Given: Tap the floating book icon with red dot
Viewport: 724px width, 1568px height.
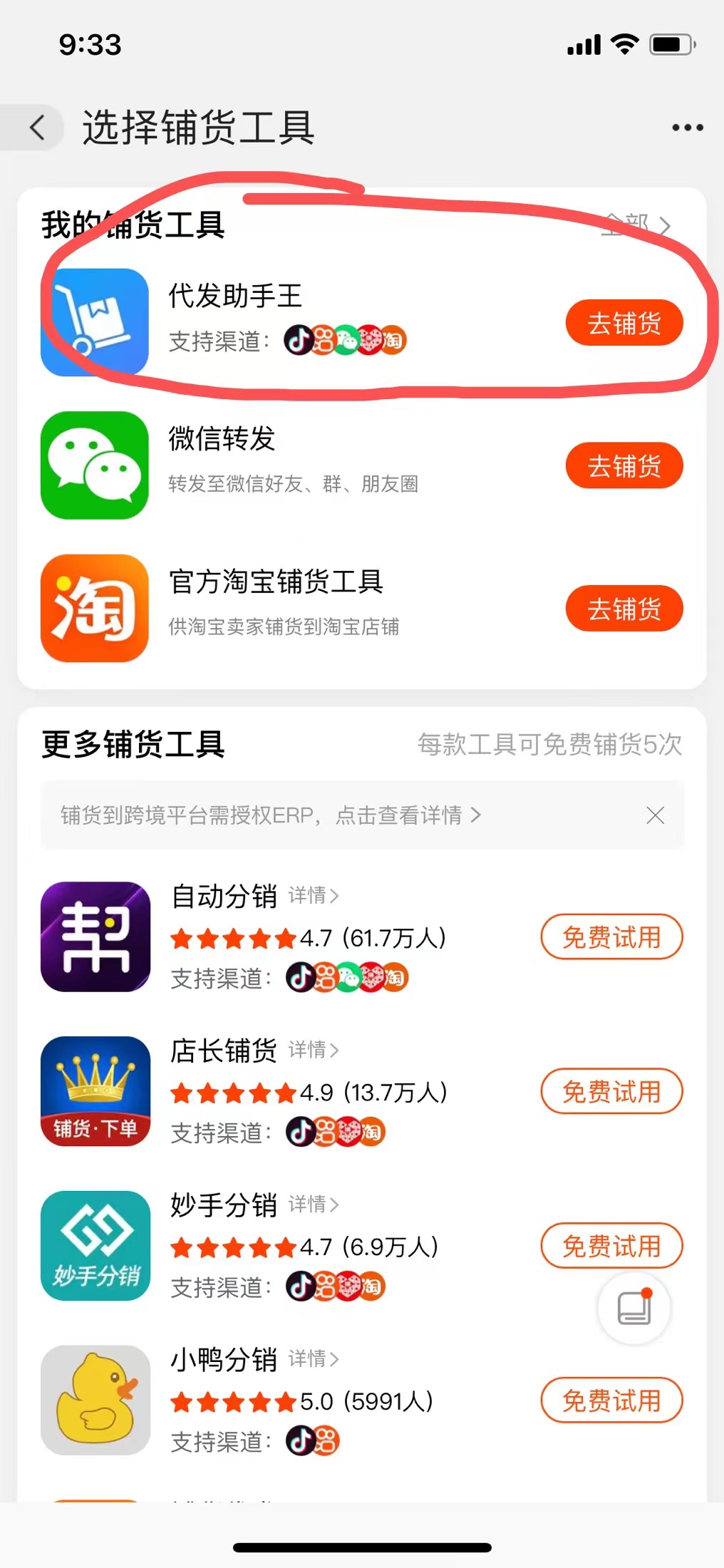Looking at the screenshot, I should point(633,1309).
